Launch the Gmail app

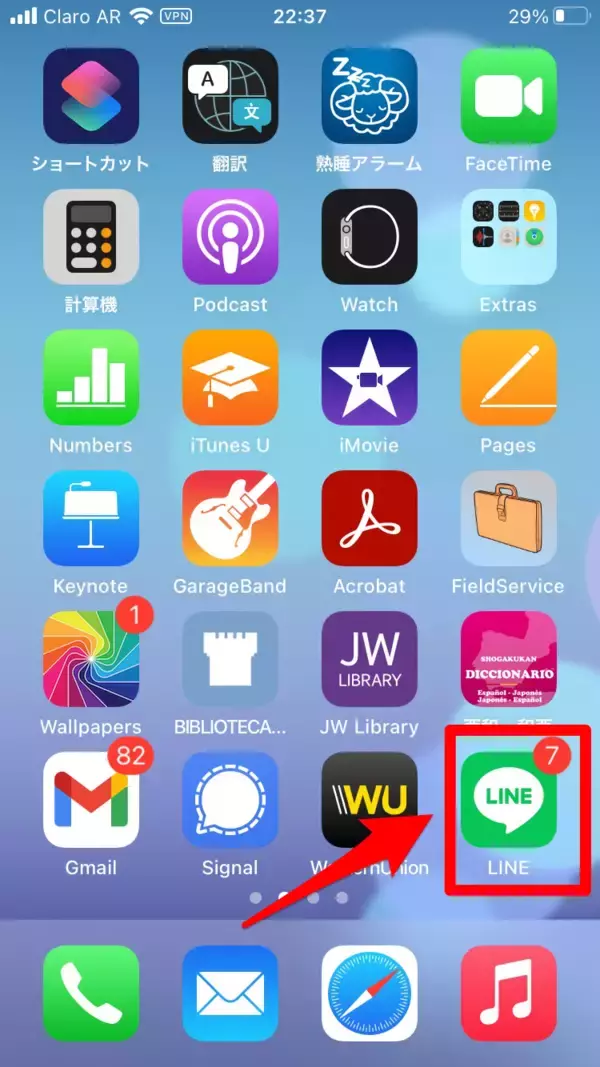(91, 799)
